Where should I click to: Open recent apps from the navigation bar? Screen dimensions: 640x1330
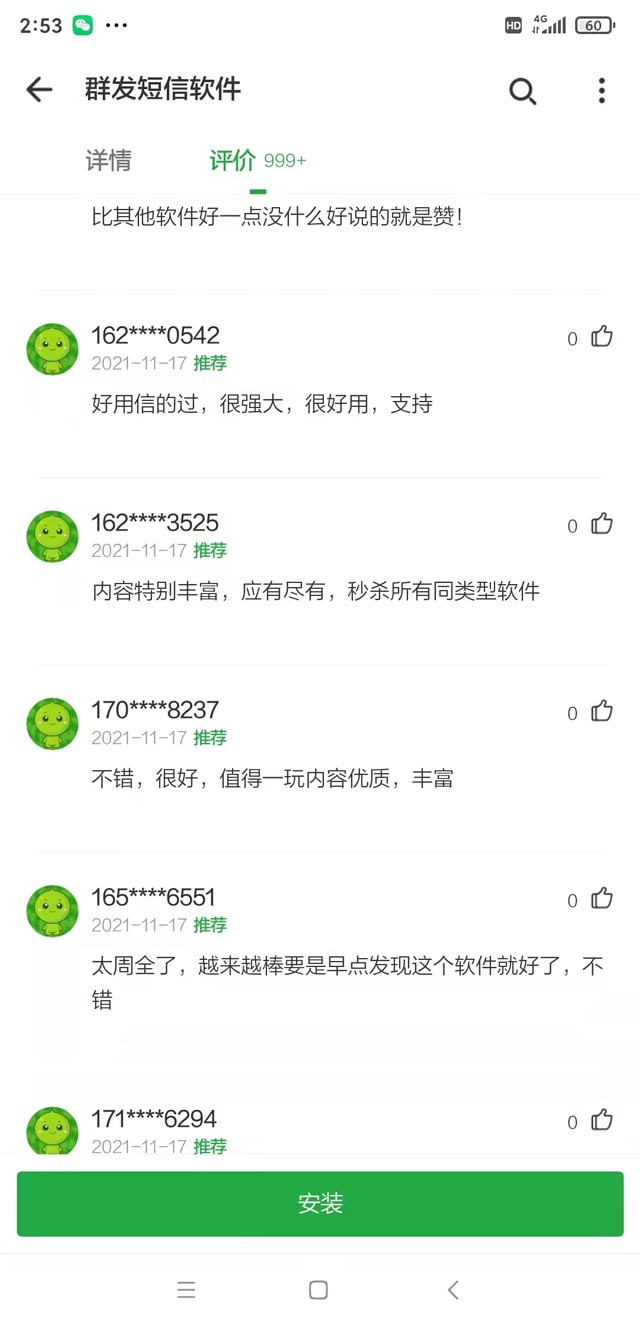186,1290
